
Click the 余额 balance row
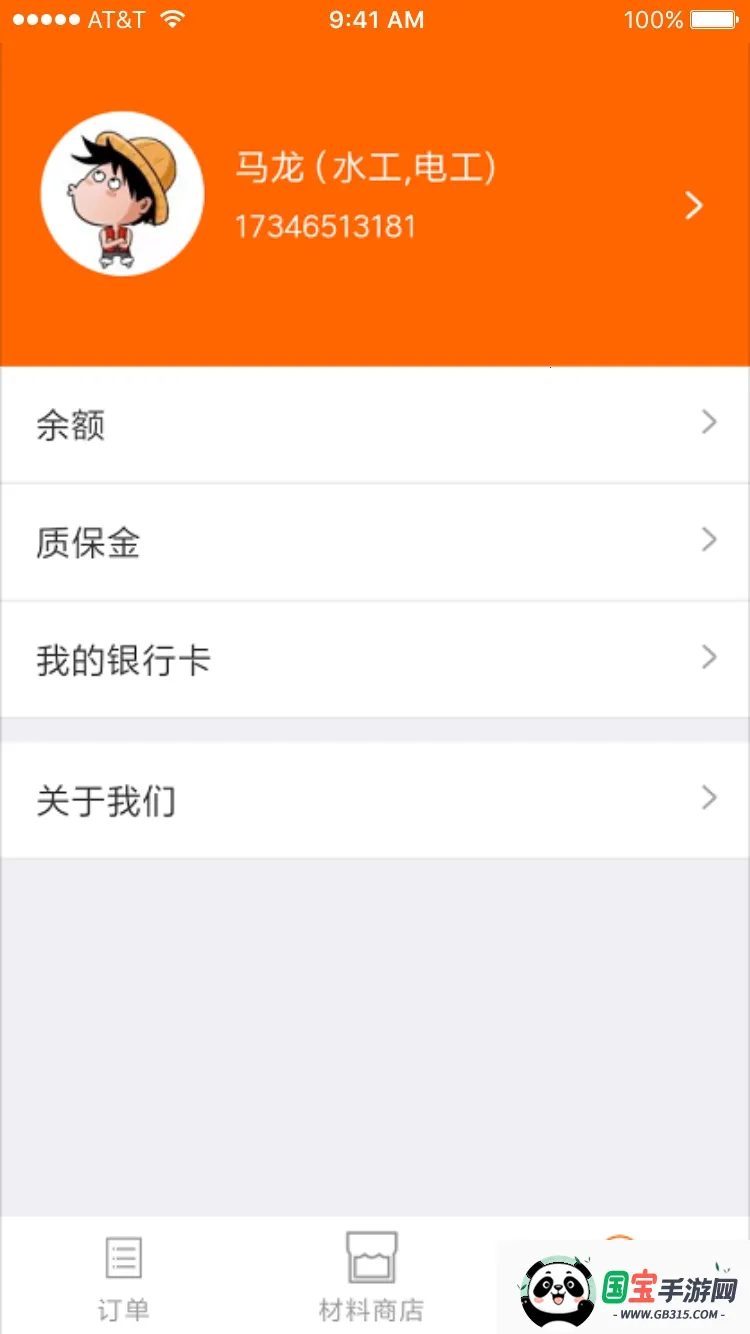pos(375,423)
